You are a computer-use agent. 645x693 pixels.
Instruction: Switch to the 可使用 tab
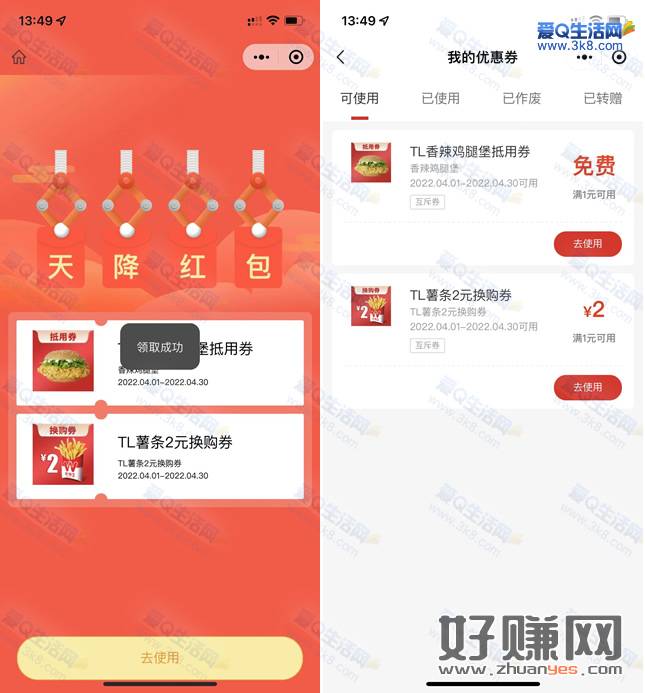(x=360, y=98)
